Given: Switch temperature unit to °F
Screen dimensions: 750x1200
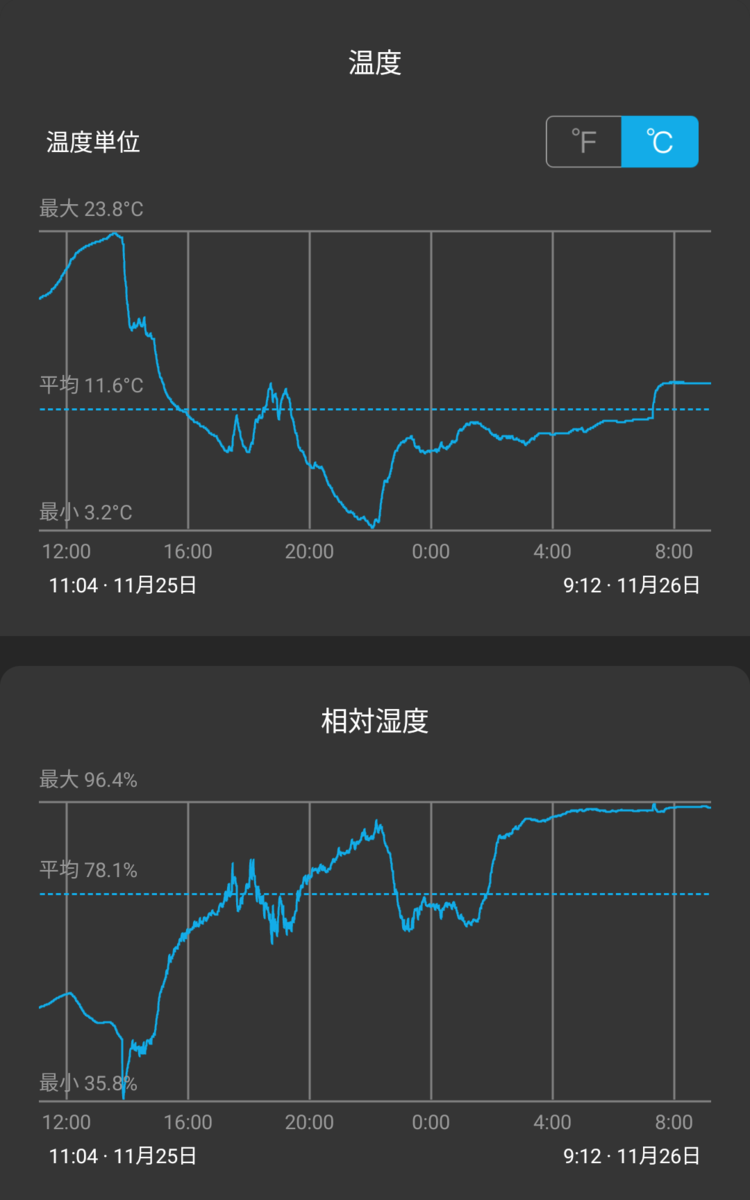Looking at the screenshot, I should pyautogui.click(x=584, y=142).
